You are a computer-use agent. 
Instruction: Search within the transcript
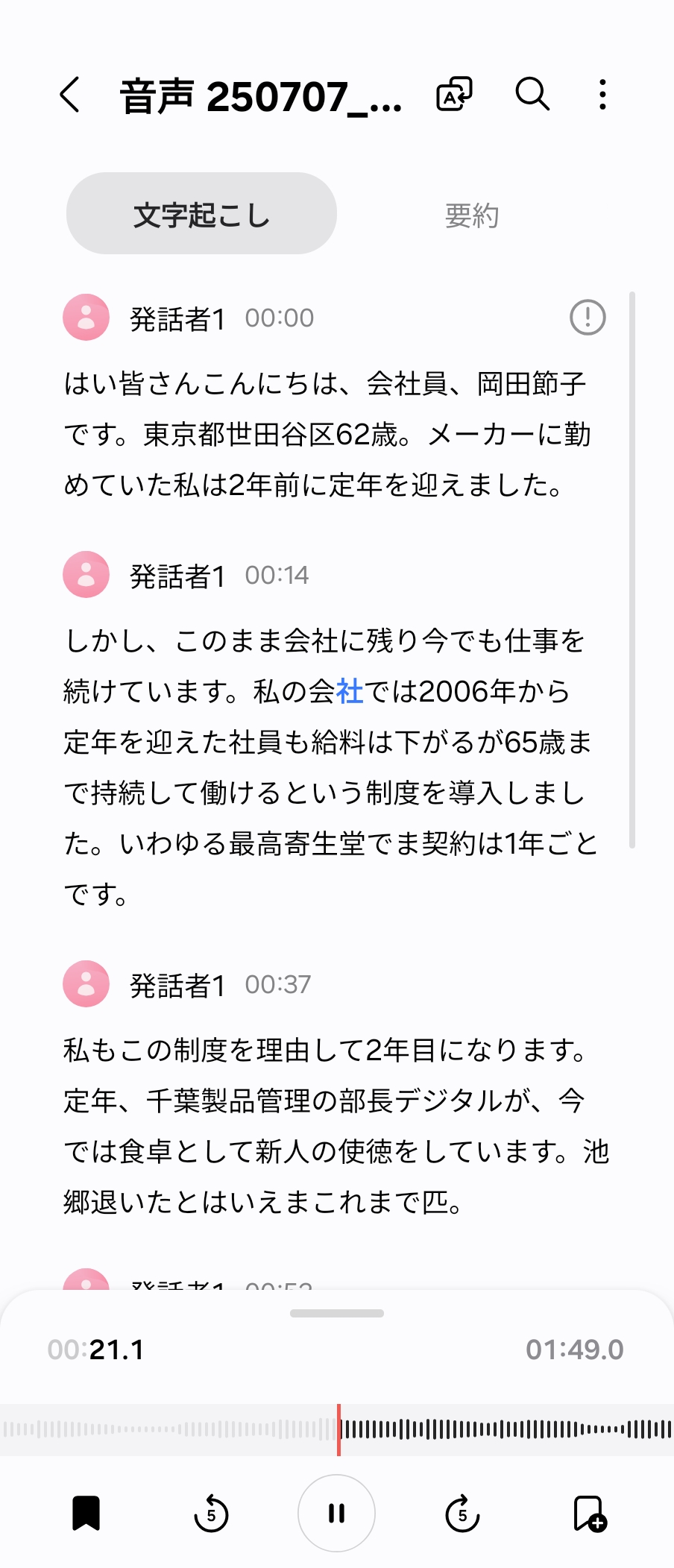coord(532,95)
